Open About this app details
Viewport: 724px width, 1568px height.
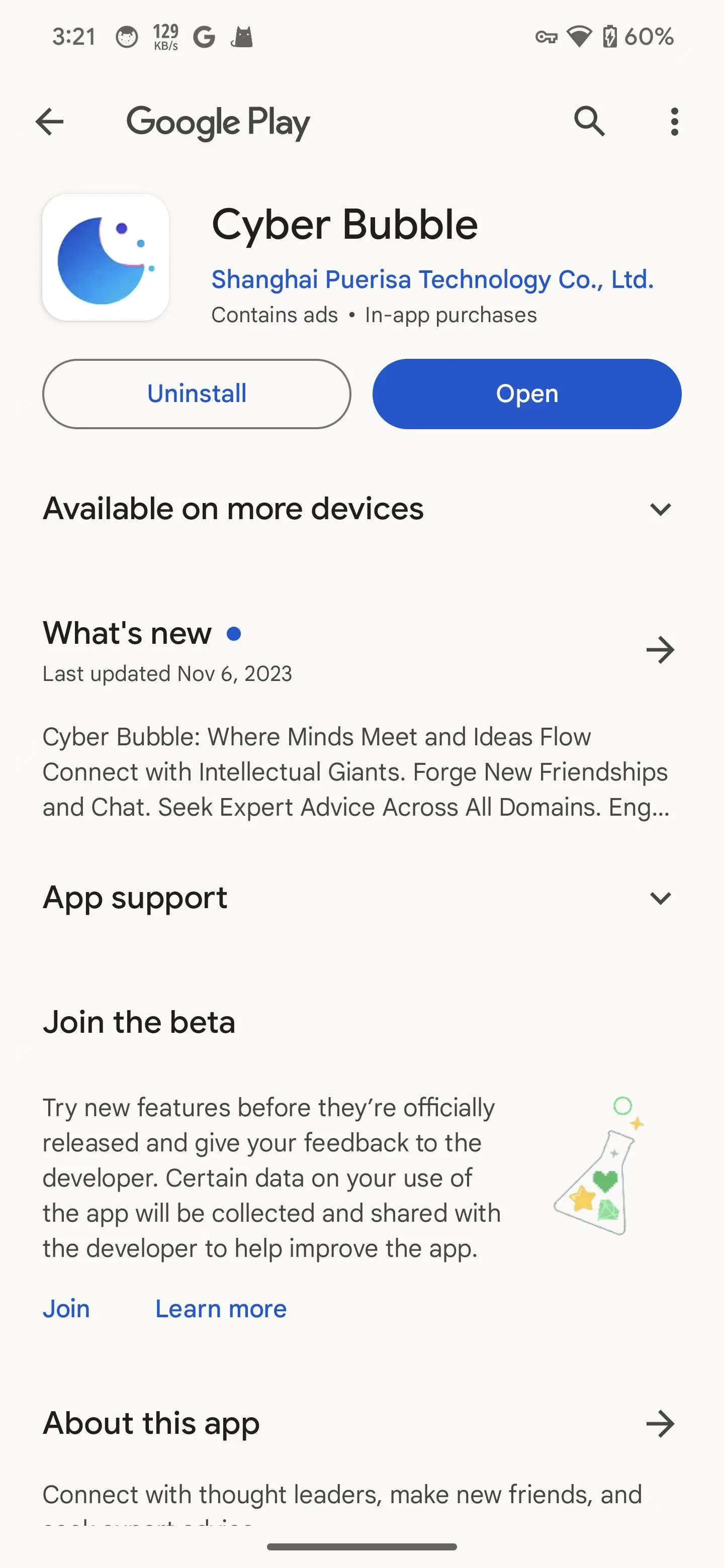click(x=660, y=1424)
